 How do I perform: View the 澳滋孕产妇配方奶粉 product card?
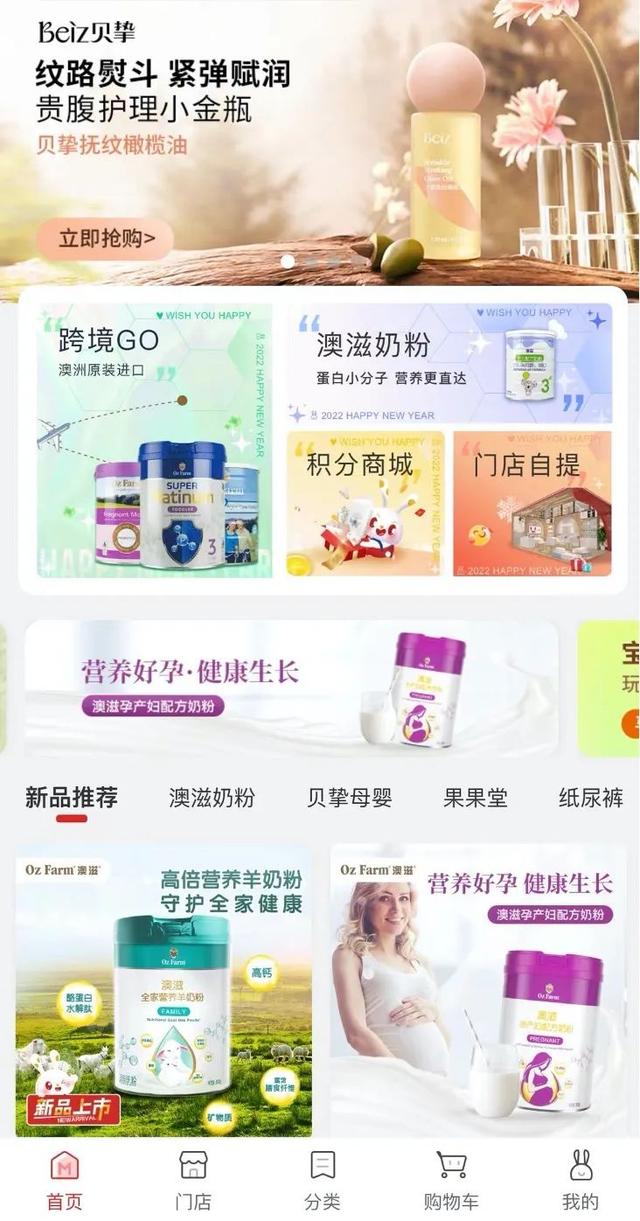(478, 990)
